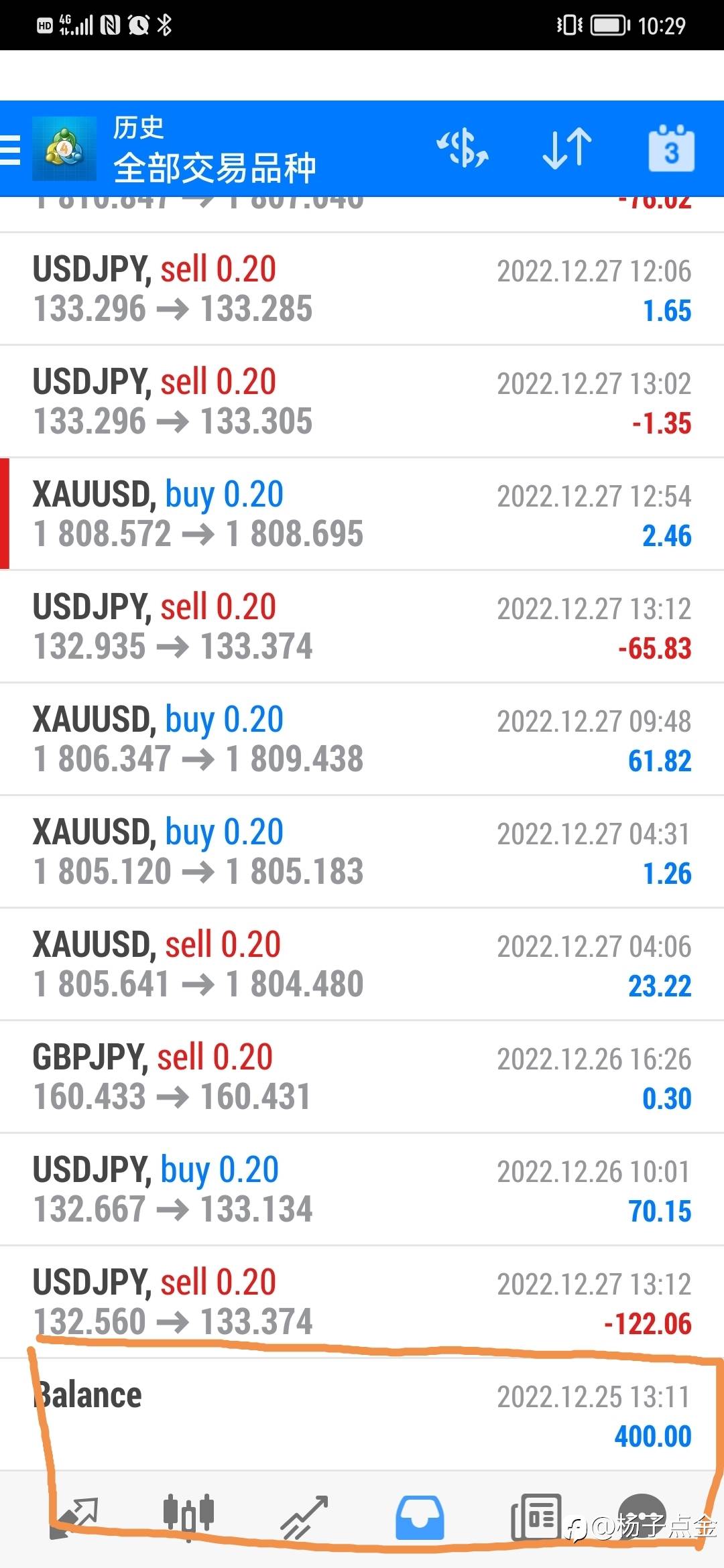Viewport: 724px width, 1568px height.
Task: Open GBPJPY sell trade with 0.30 profit
Action: [362, 1077]
